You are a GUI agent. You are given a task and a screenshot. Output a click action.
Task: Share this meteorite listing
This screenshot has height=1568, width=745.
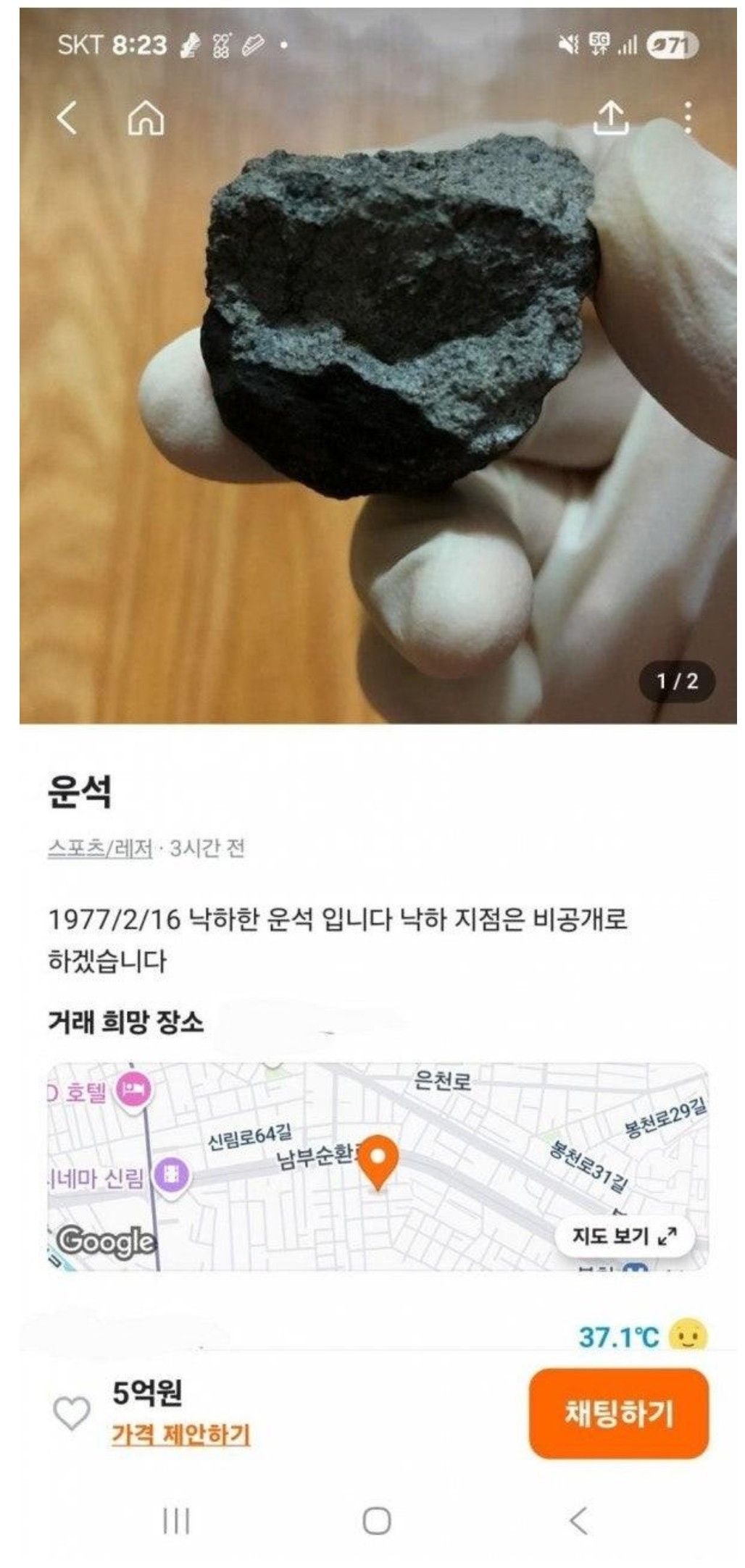611,118
